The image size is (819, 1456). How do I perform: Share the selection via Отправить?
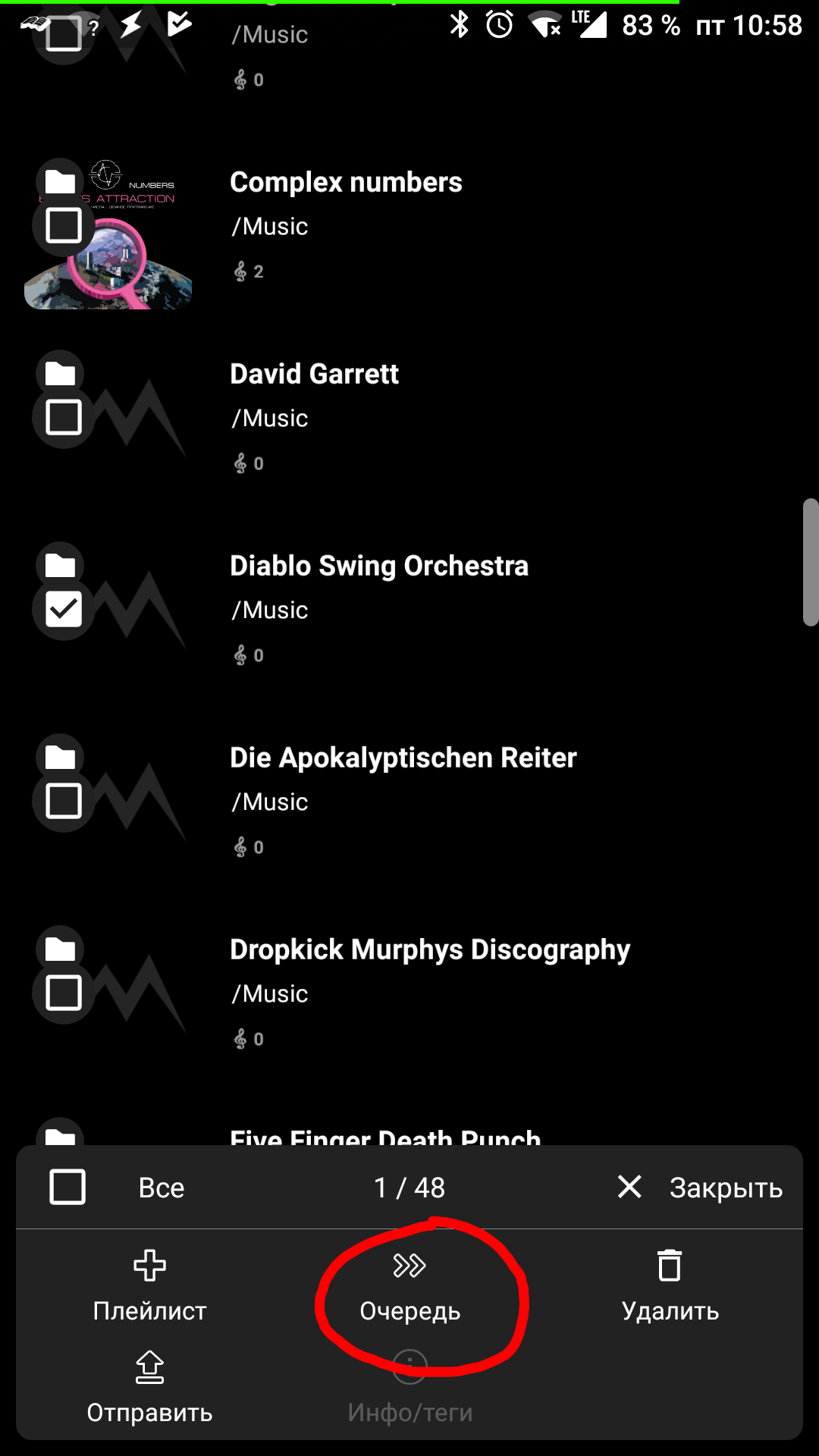pyautogui.click(x=149, y=1388)
